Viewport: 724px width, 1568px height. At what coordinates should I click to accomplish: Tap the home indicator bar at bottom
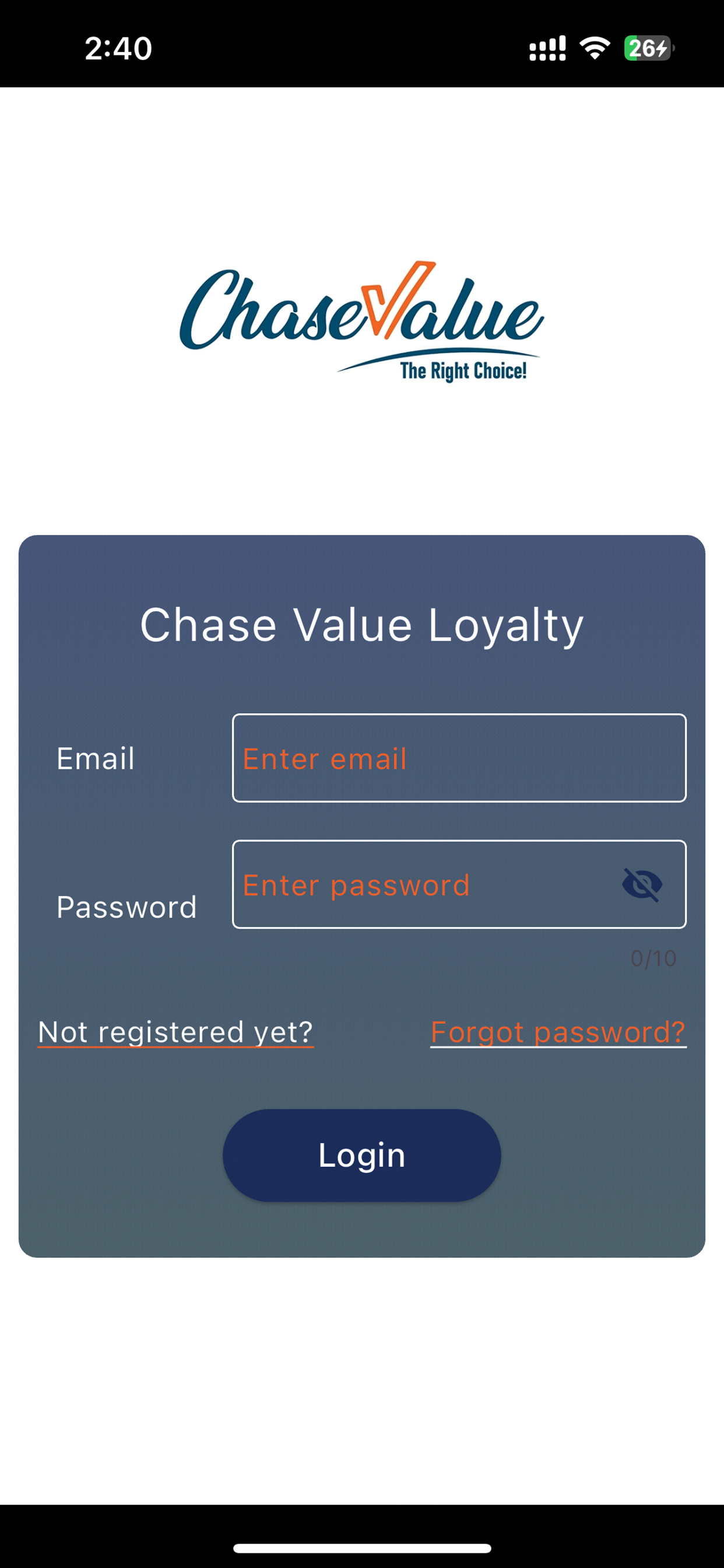pos(362,1546)
